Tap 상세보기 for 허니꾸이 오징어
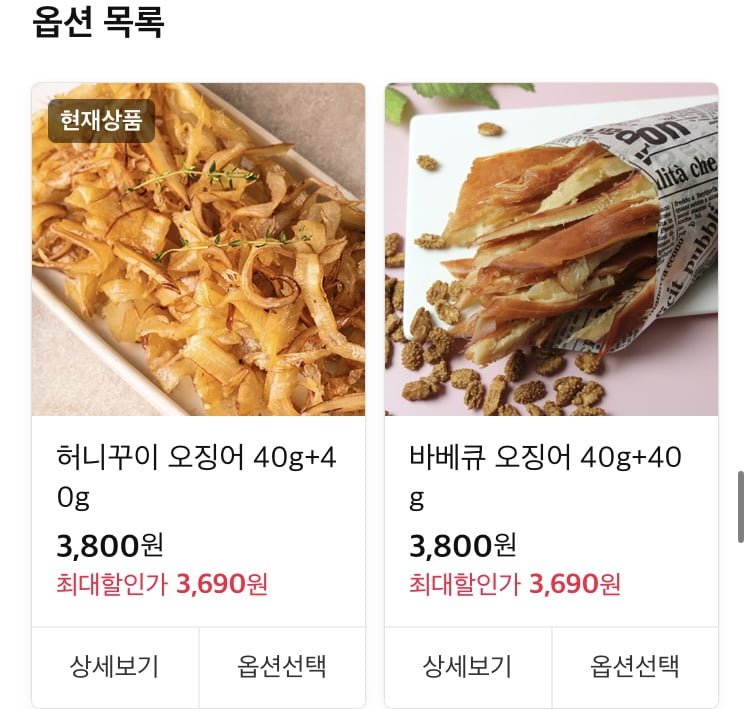This screenshot has width=750, height=709. coord(114,667)
